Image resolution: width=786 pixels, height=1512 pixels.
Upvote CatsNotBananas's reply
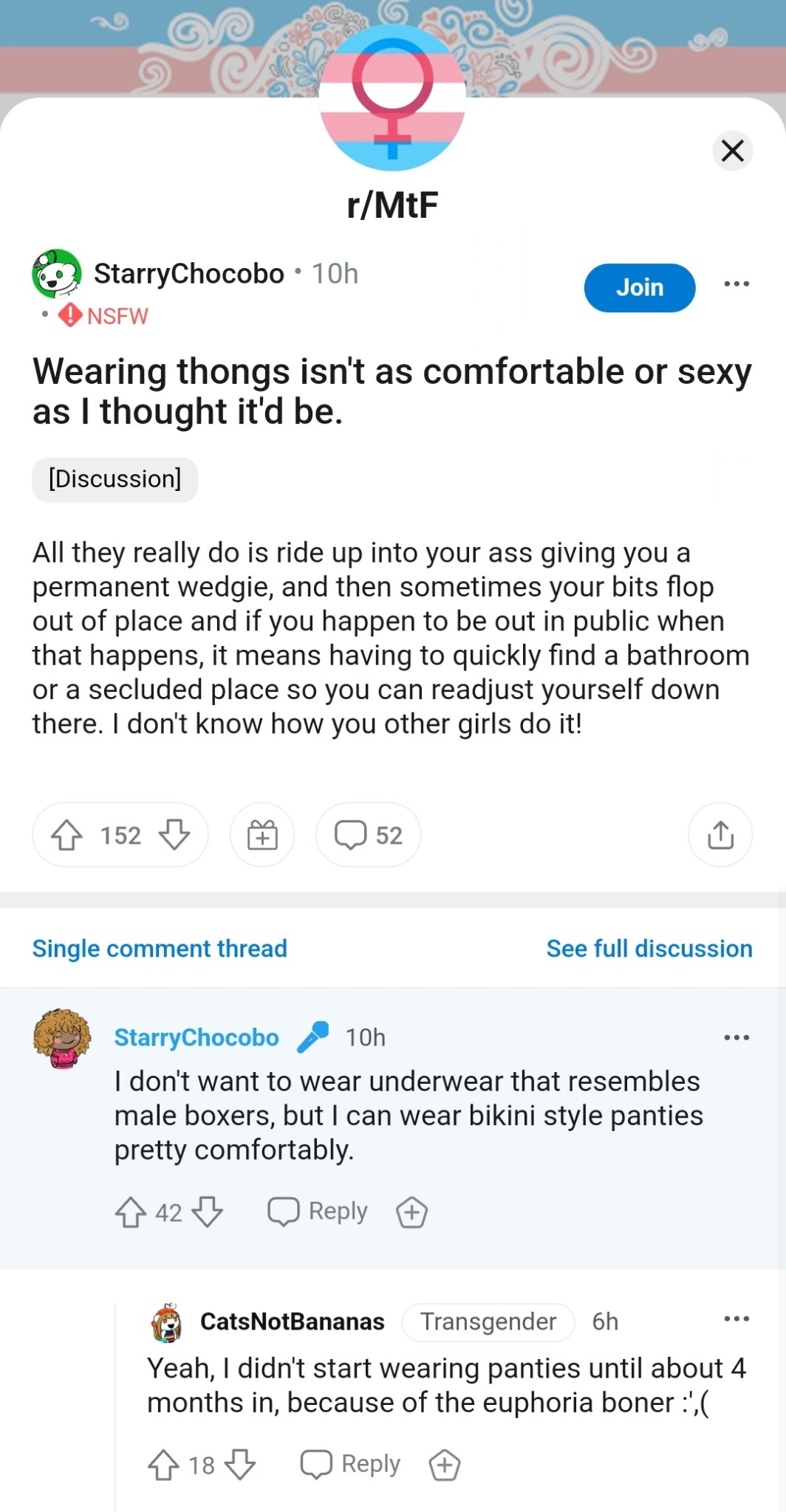click(163, 1465)
